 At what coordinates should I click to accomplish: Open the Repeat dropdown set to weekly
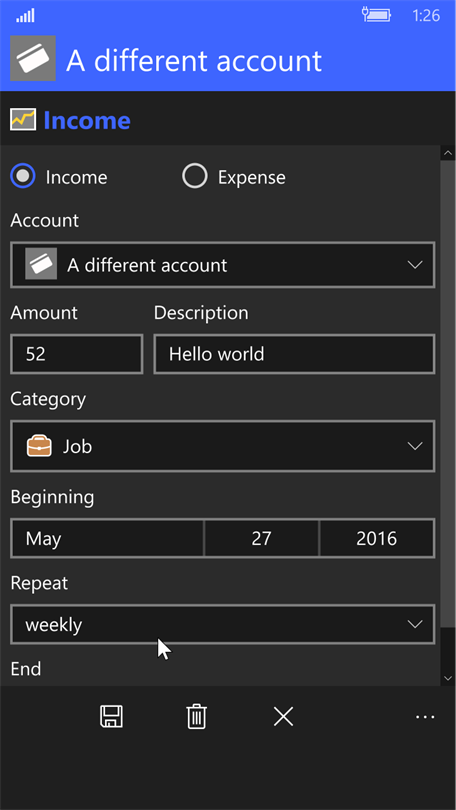223,625
